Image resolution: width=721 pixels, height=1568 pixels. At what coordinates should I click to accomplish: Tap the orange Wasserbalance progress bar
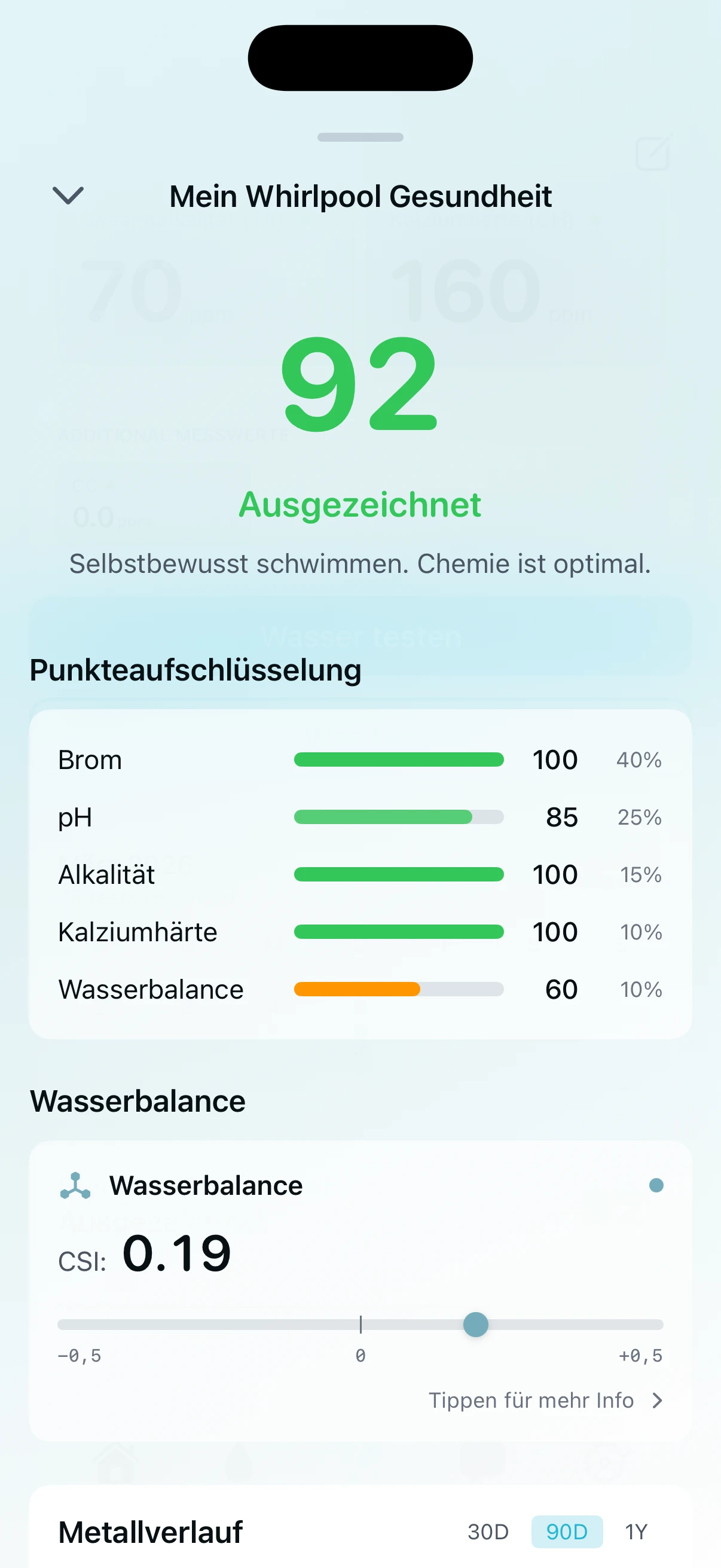click(356, 989)
